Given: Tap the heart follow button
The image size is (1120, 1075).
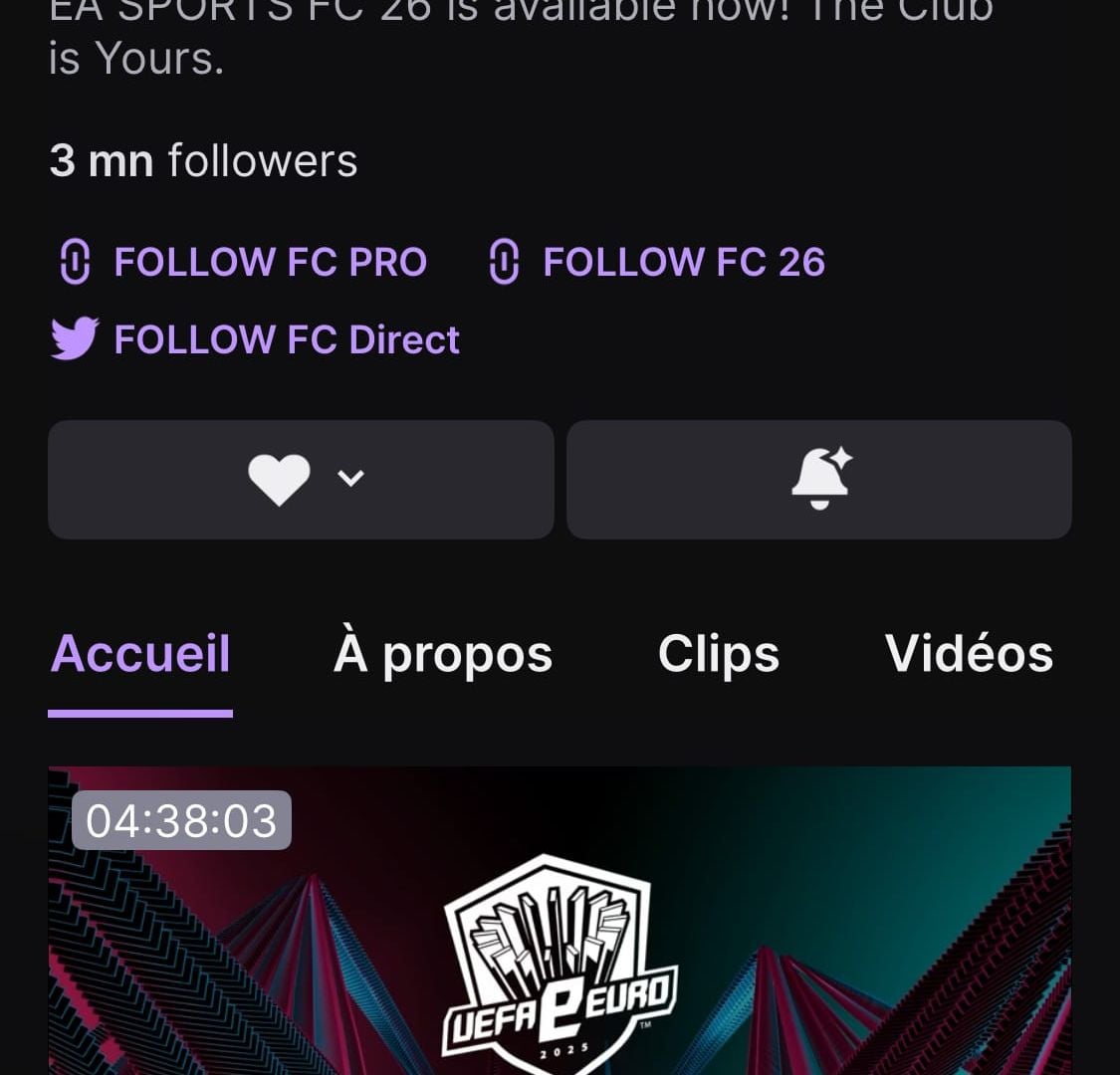Looking at the screenshot, I should pyautogui.click(x=280, y=480).
